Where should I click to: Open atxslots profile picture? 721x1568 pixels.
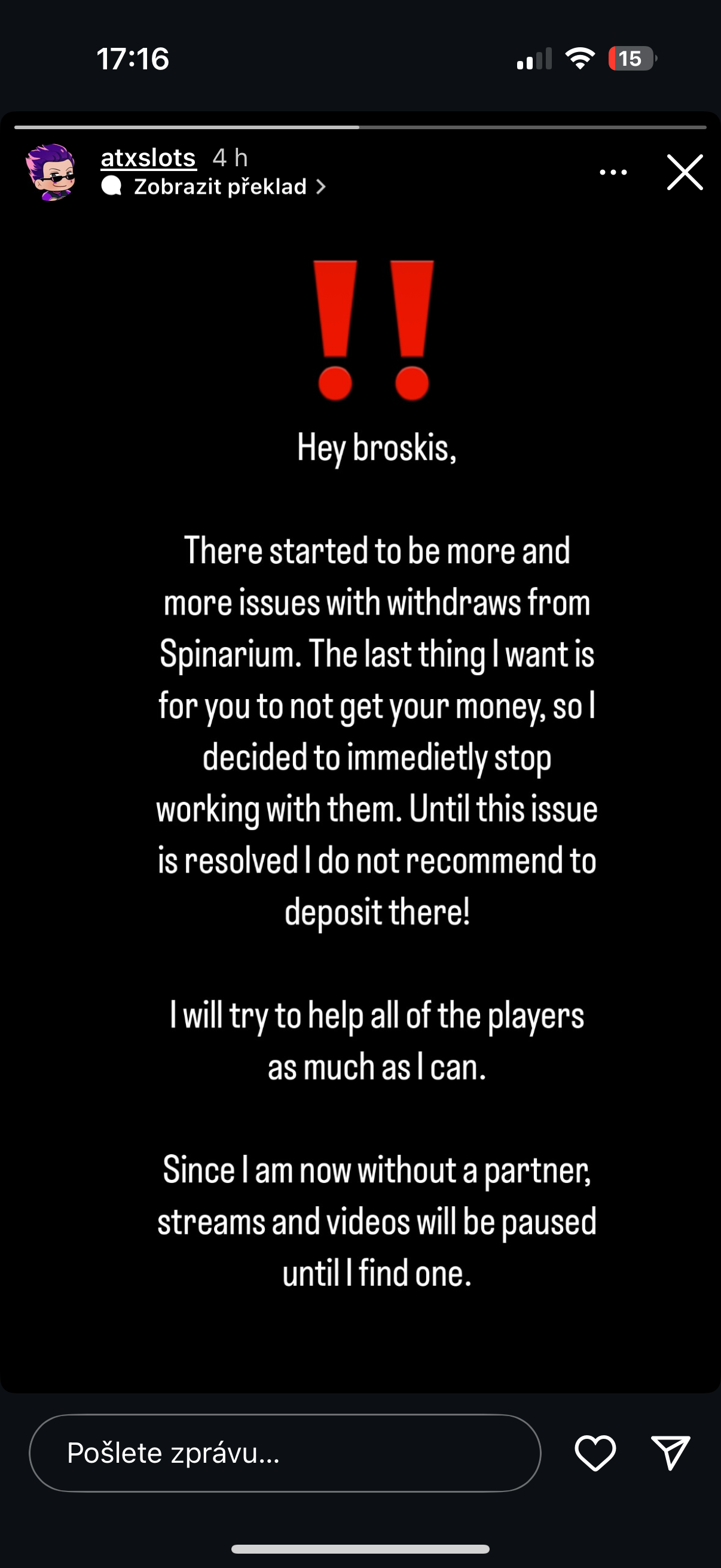[x=51, y=172]
